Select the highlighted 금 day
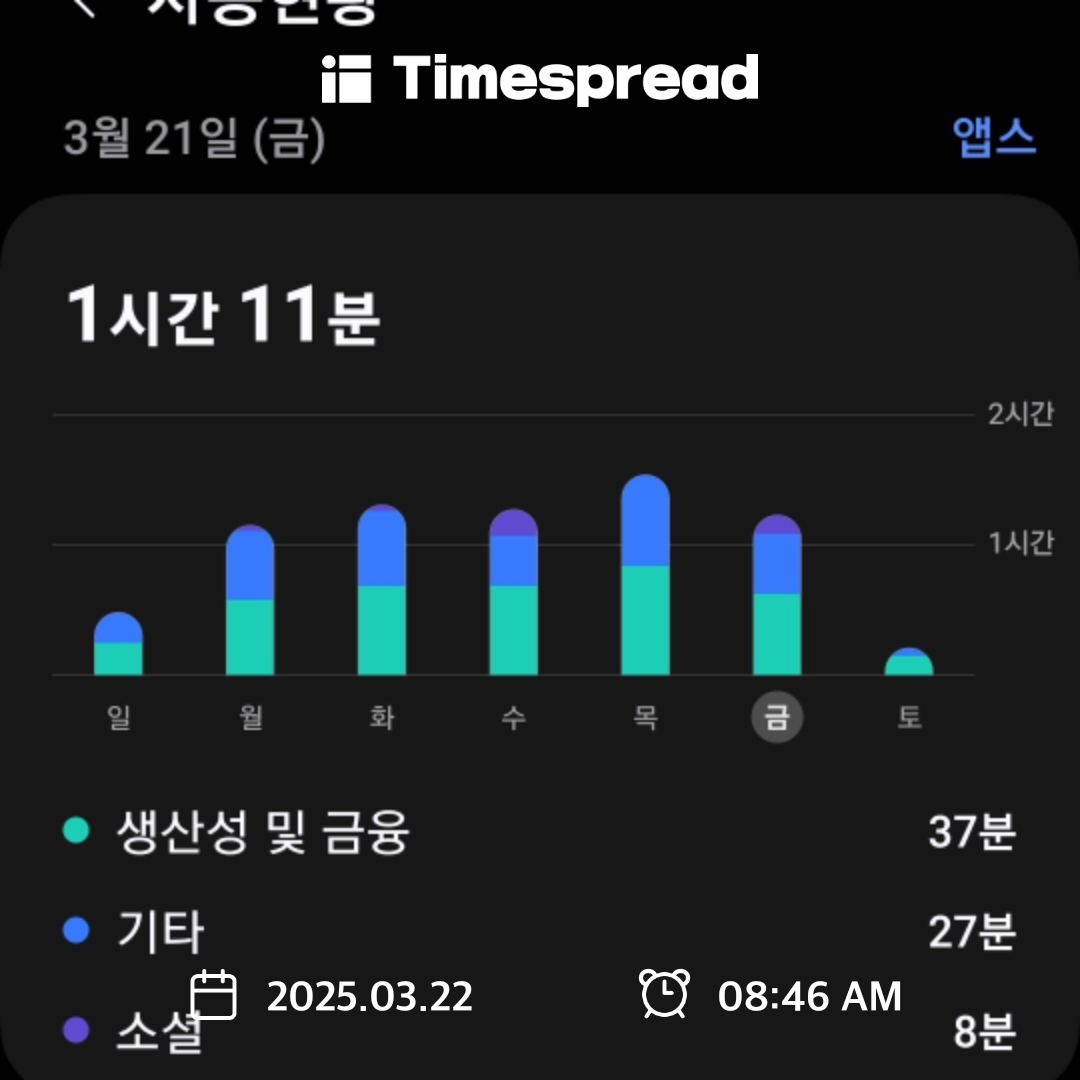Screen dimensions: 1080x1080 point(777,718)
